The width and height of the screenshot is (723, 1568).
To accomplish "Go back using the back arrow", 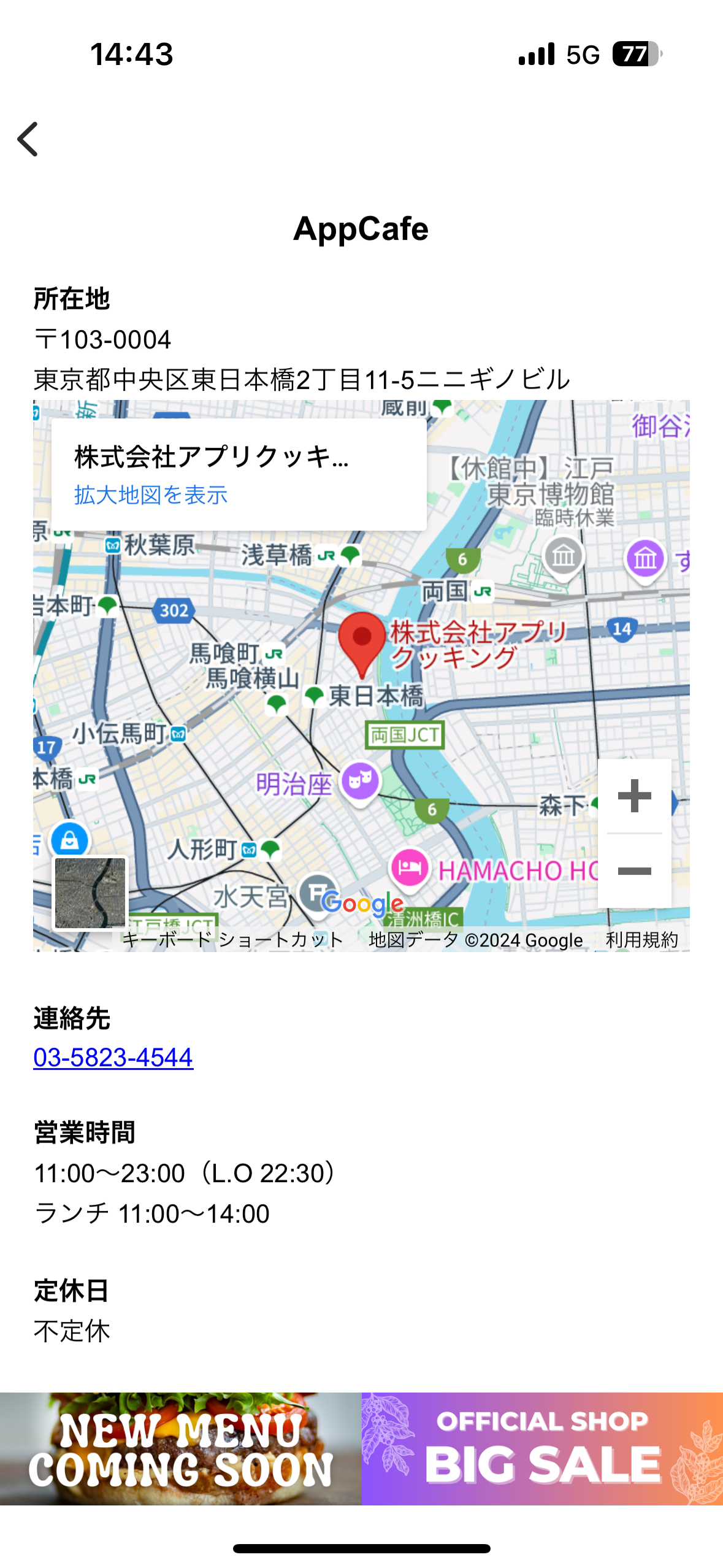I will tap(28, 139).
